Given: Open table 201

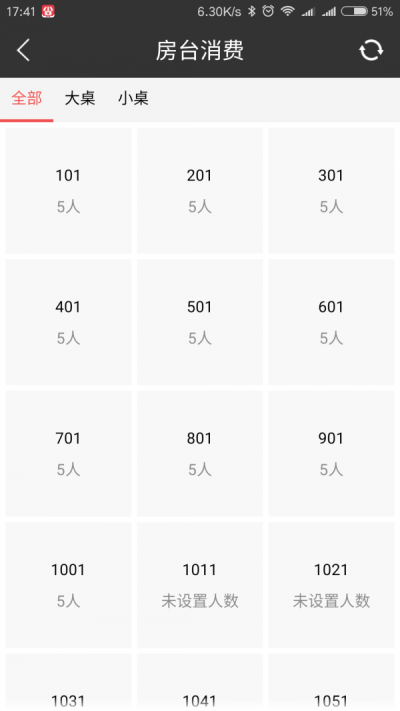Looking at the screenshot, I should (200, 190).
